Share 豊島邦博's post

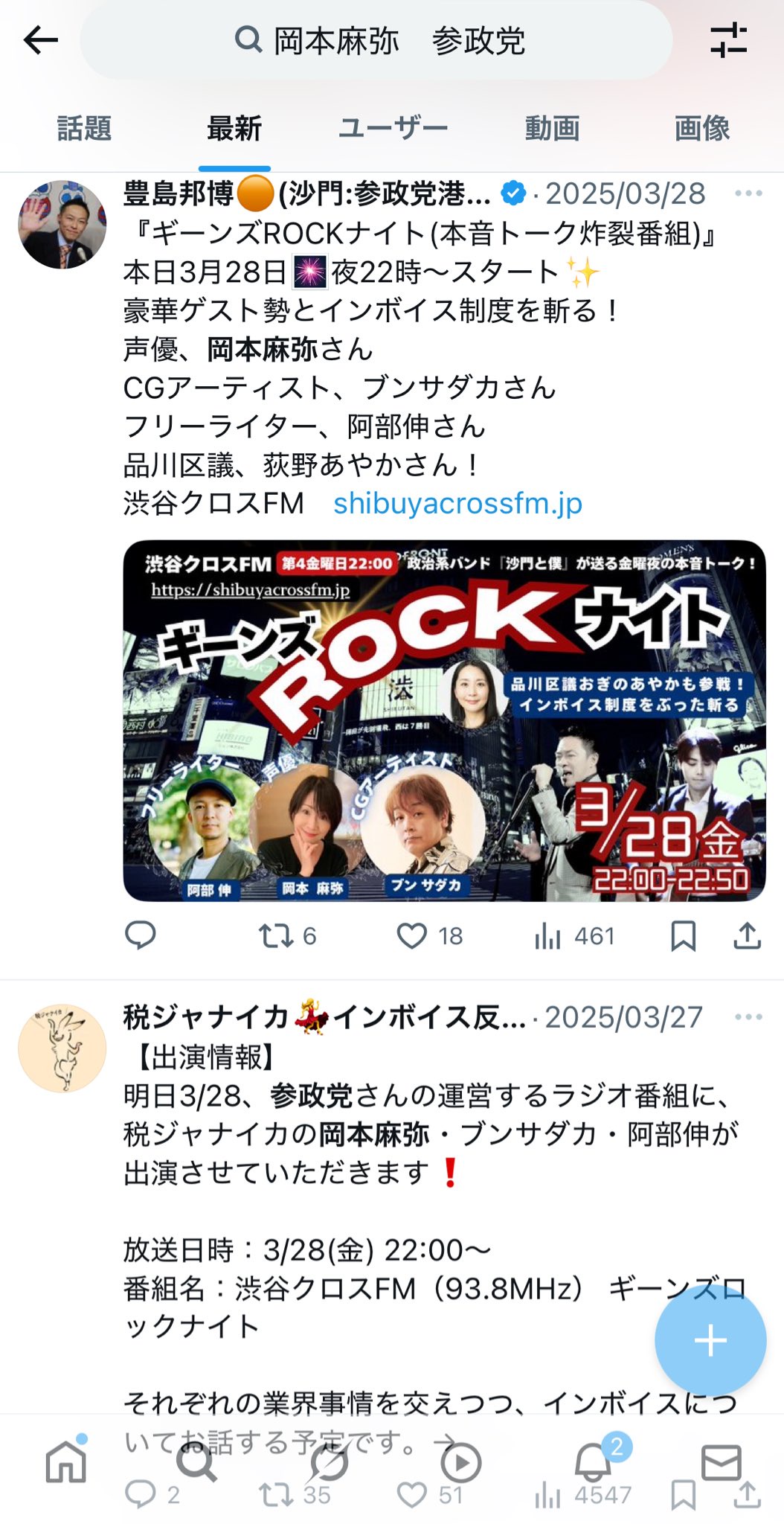[747, 935]
